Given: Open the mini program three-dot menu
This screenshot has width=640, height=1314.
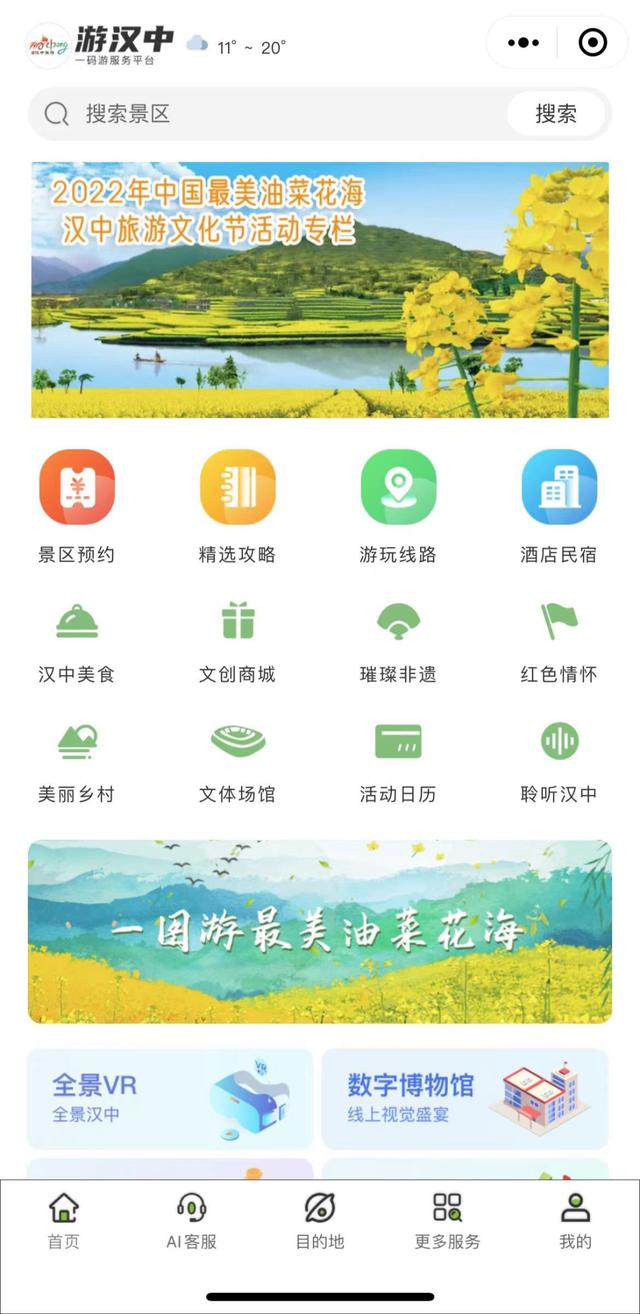Looking at the screenshot, I should point(523,43).
